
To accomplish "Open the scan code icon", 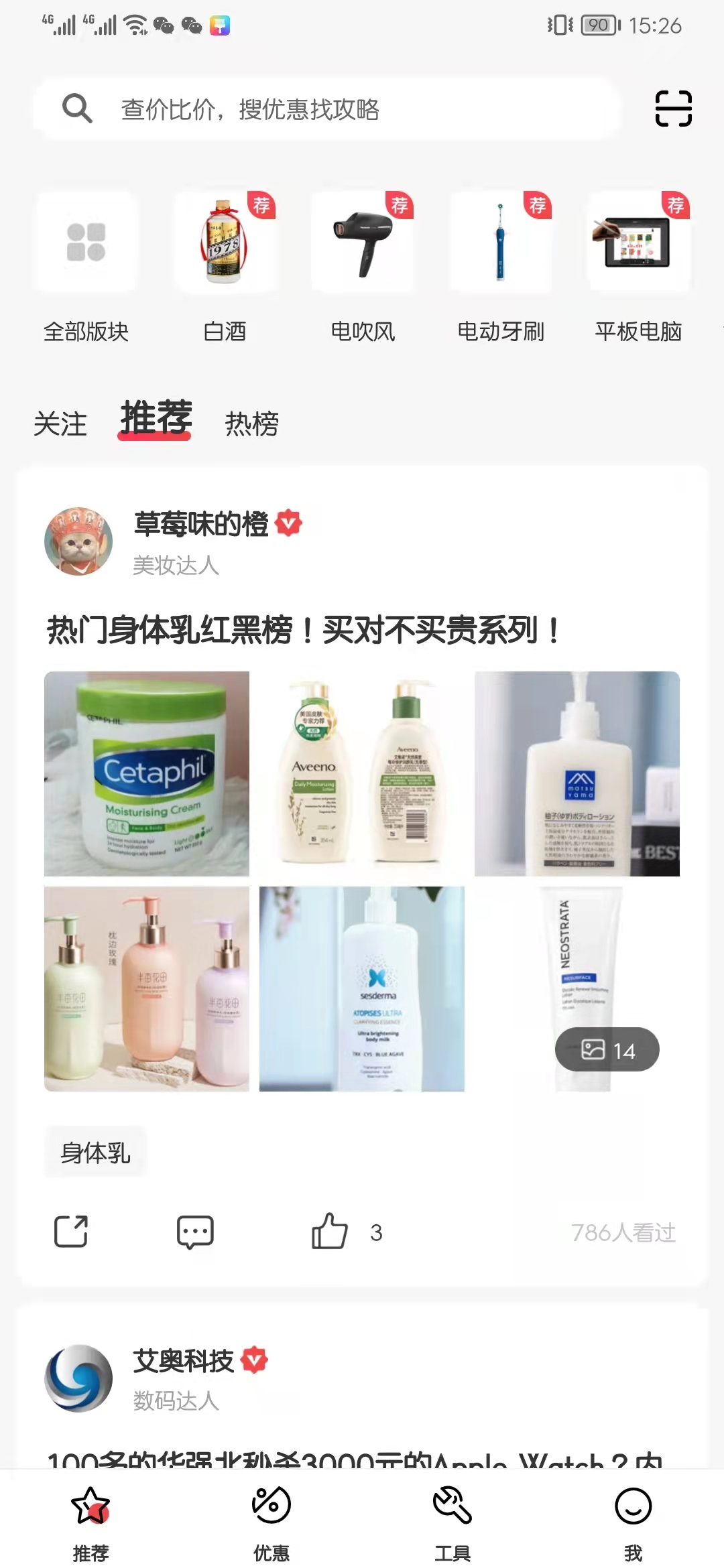I will click(673, 109).
